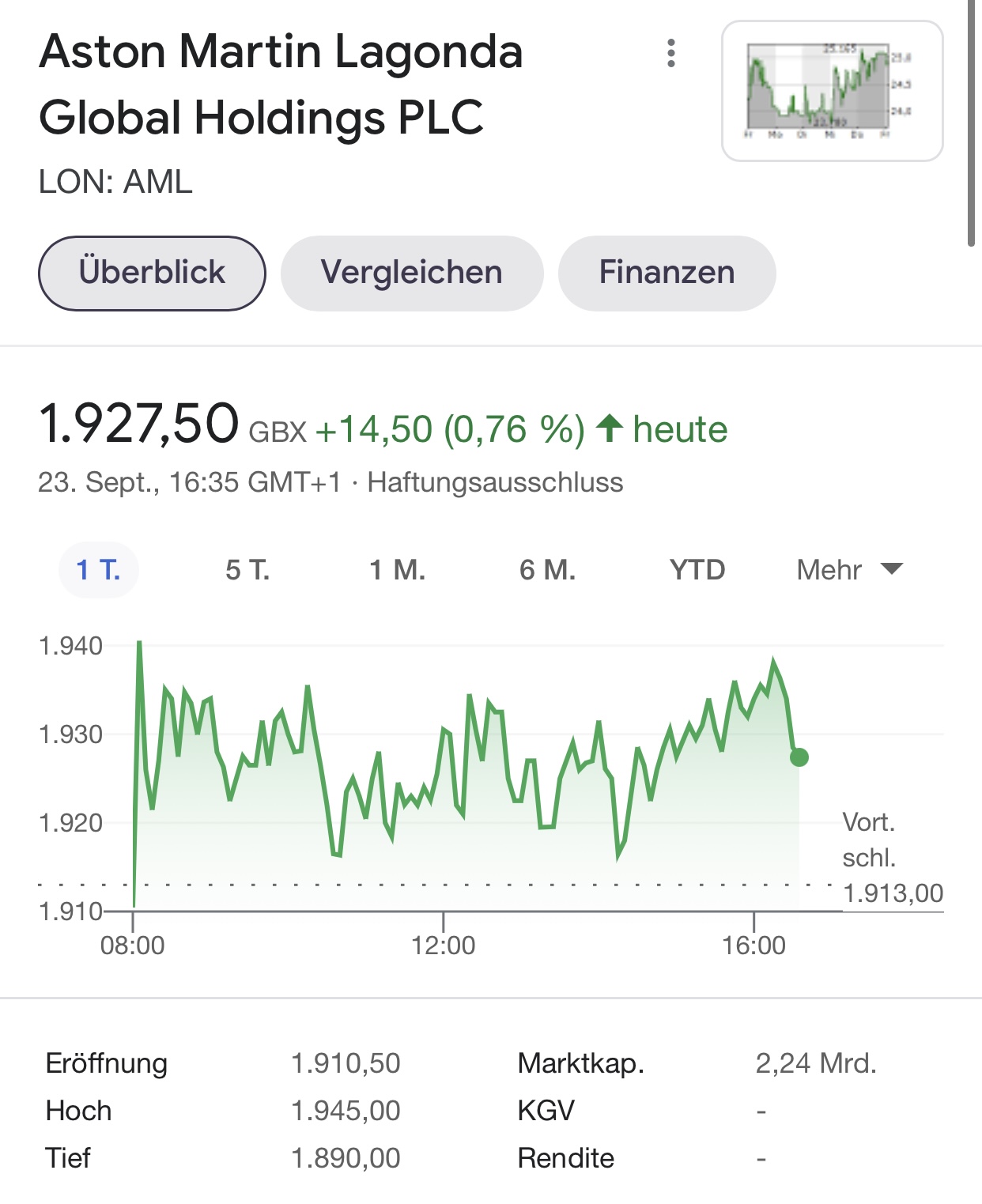982x1204 pixels.
Task: Open the Haftungsausschluss link
Action: pos(495,482)
